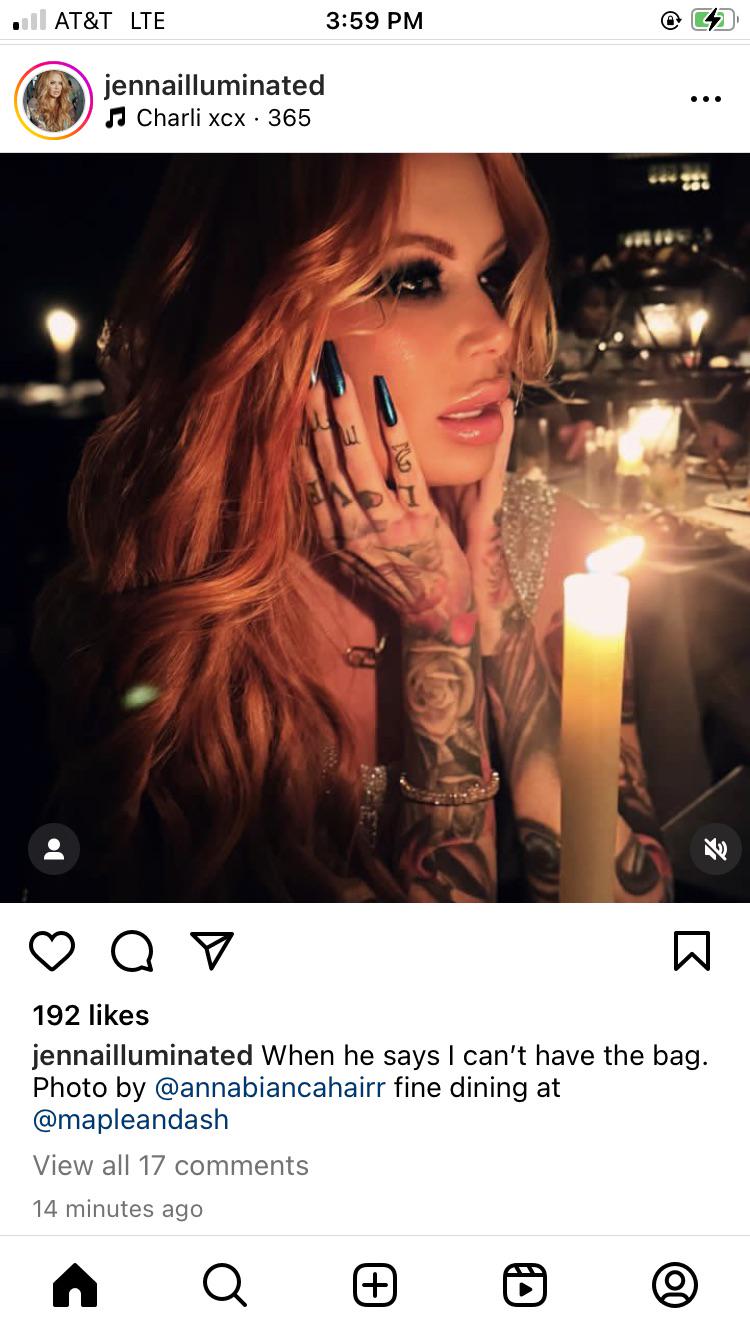Open comments with the speech bubble icon

(x=132, y=950)
